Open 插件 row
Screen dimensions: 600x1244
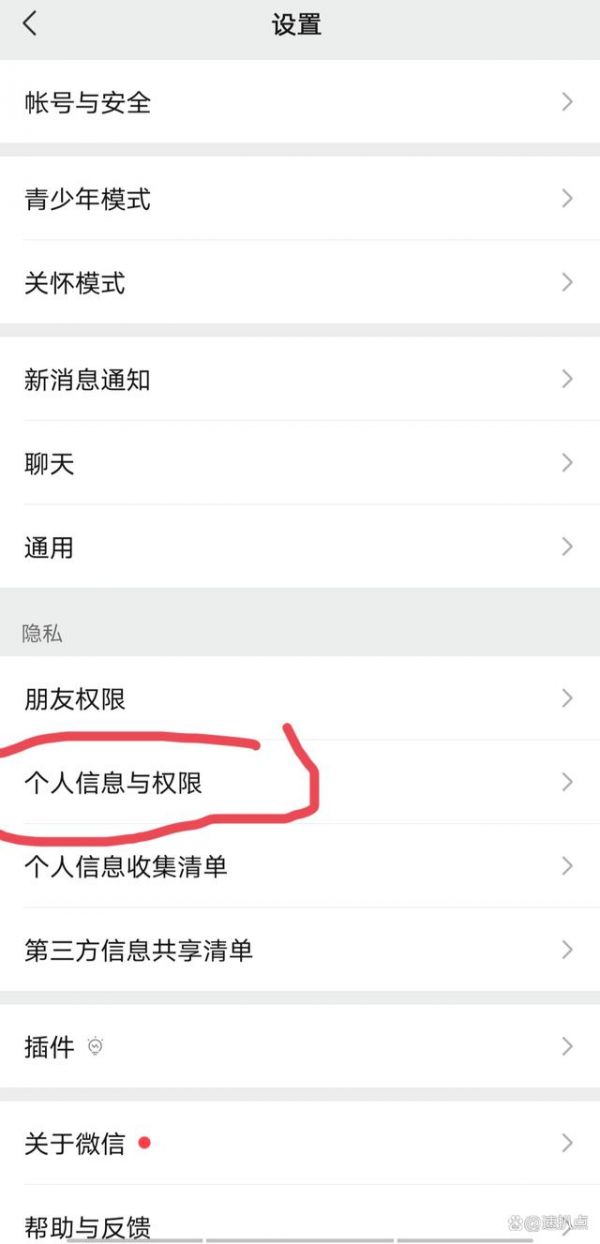300,1047
